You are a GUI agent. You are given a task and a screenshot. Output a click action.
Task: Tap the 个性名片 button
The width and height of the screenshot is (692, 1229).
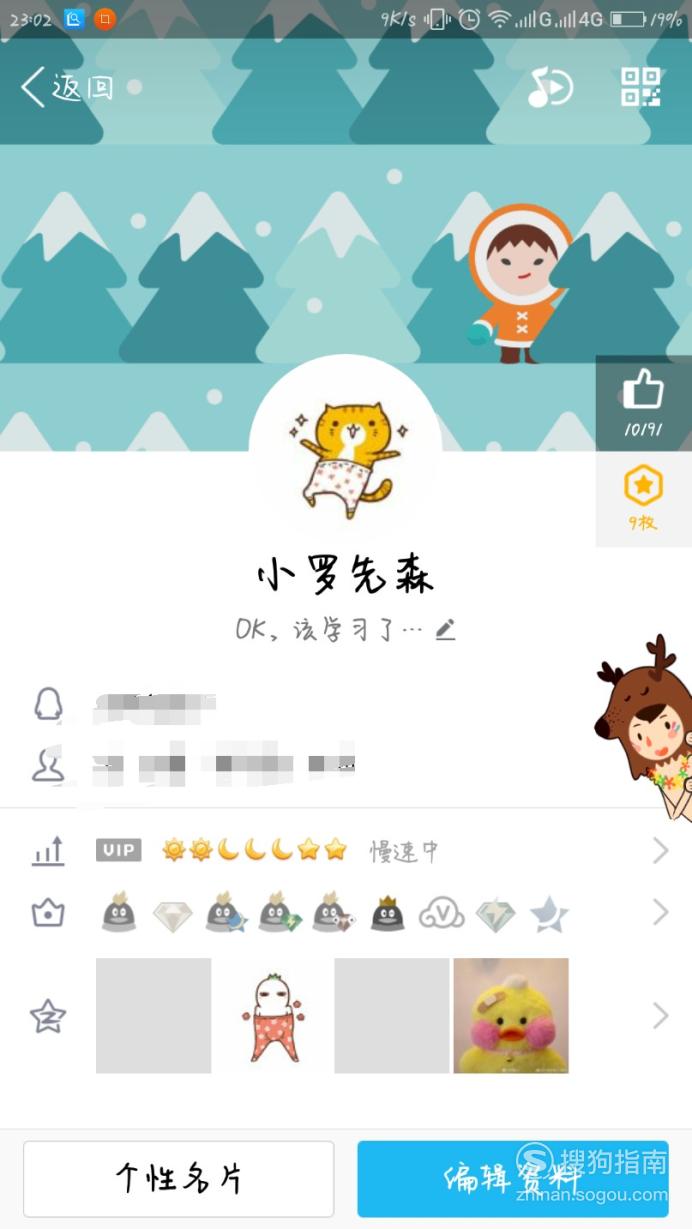point(179,1178)
